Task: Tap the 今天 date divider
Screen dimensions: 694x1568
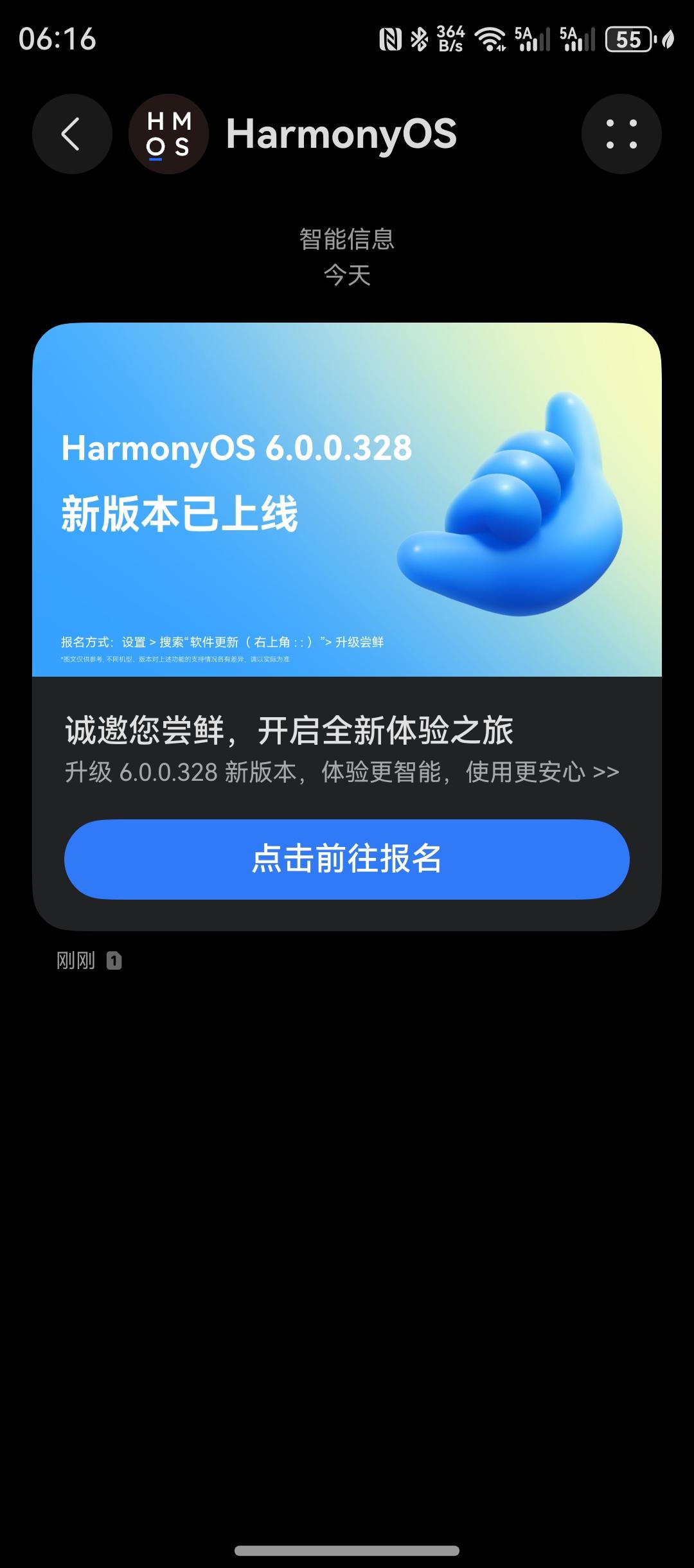Action: coord(347,277)
